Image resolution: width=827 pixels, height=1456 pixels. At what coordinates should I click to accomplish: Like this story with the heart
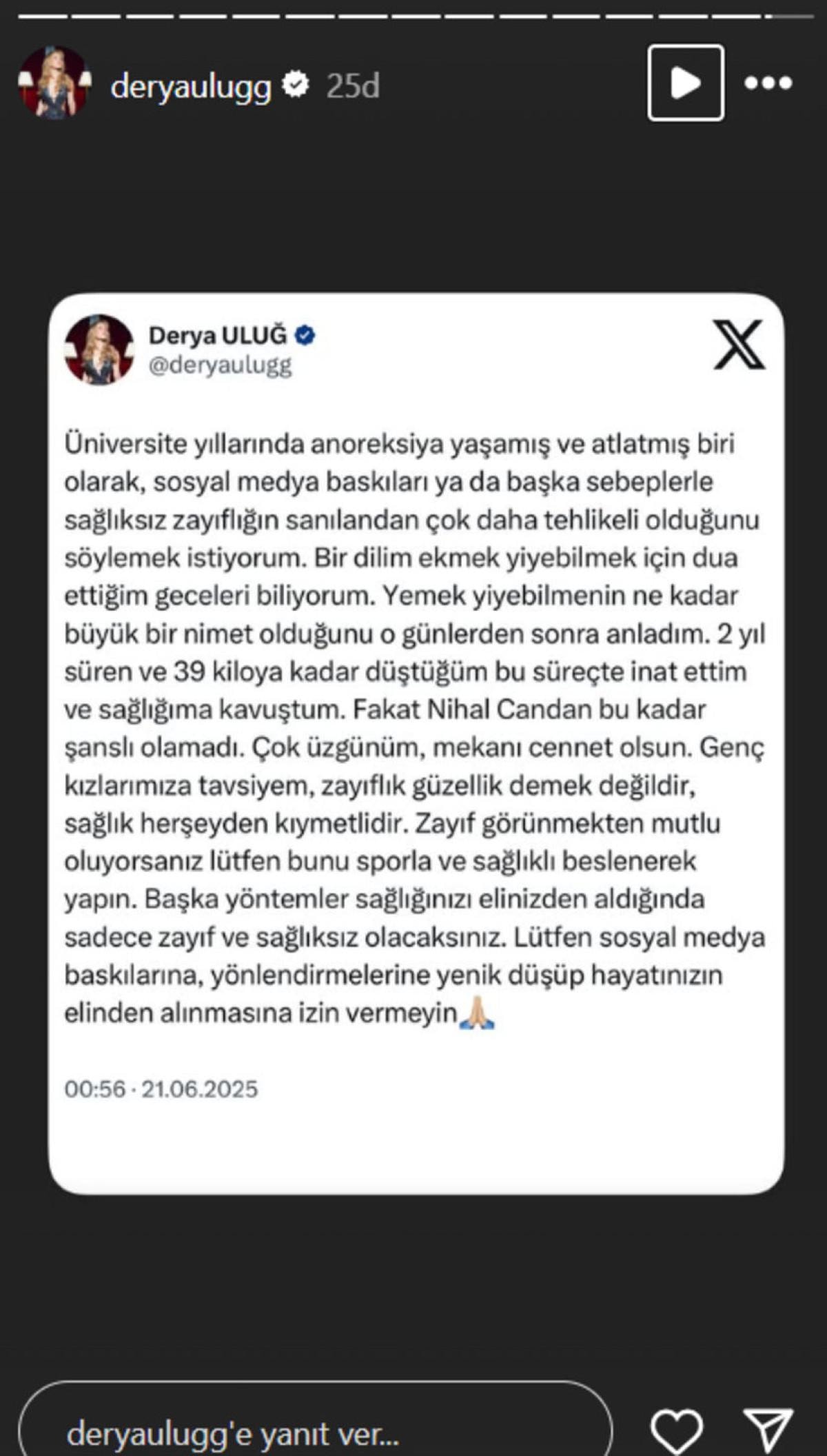pyautogui.click(x=677, y=1430)
